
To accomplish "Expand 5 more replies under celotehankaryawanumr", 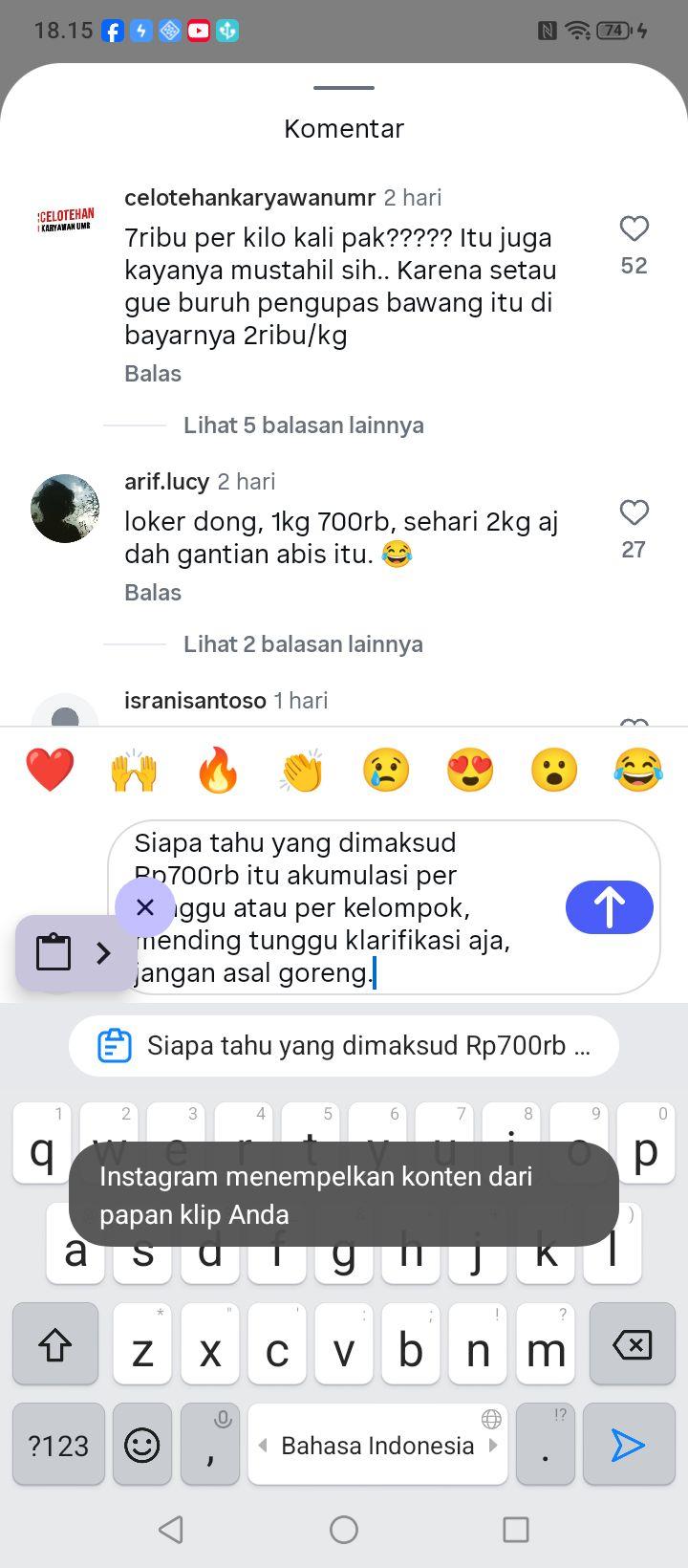I will click(304, 425).
